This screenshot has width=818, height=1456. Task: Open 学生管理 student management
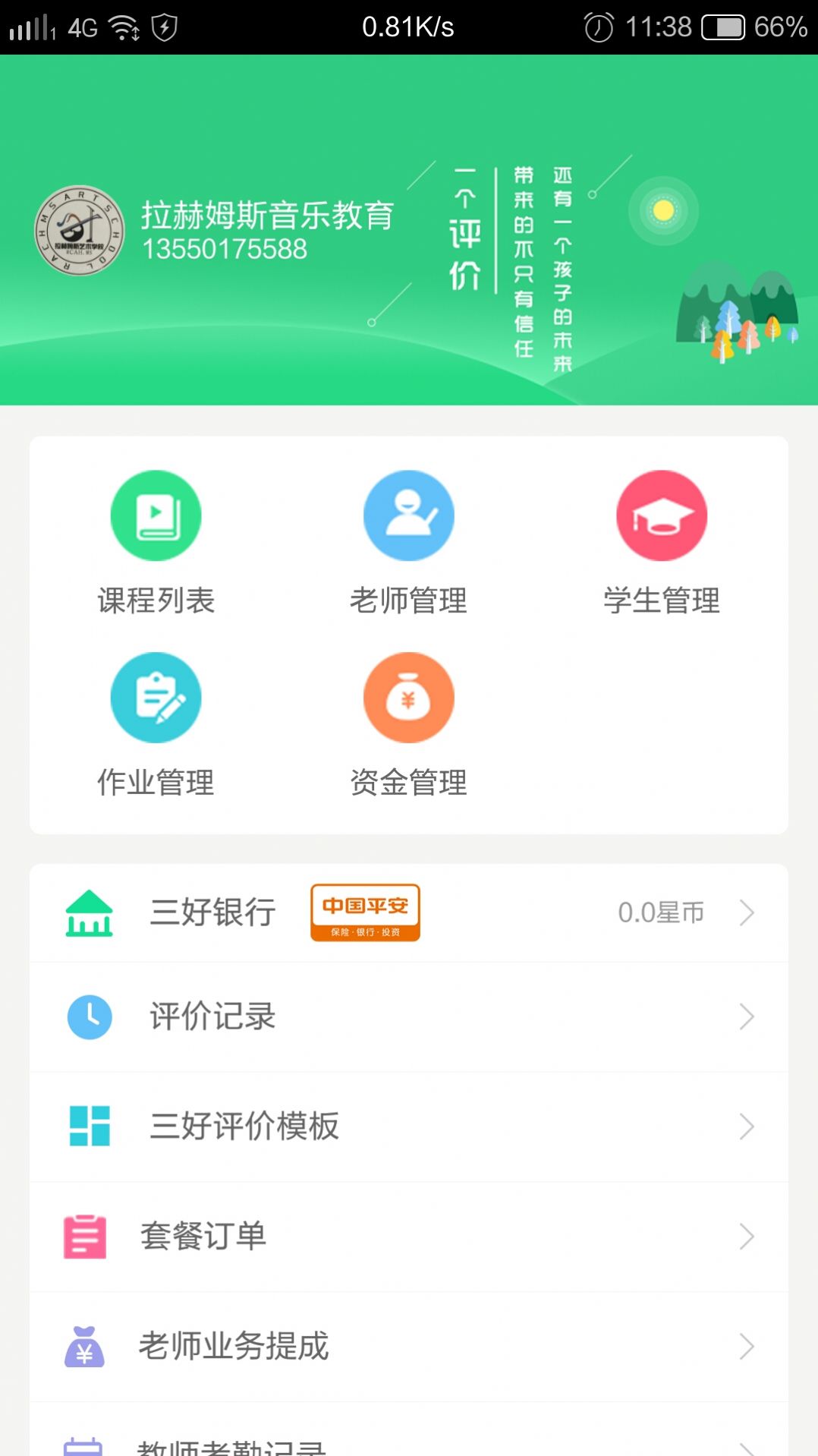662,515
